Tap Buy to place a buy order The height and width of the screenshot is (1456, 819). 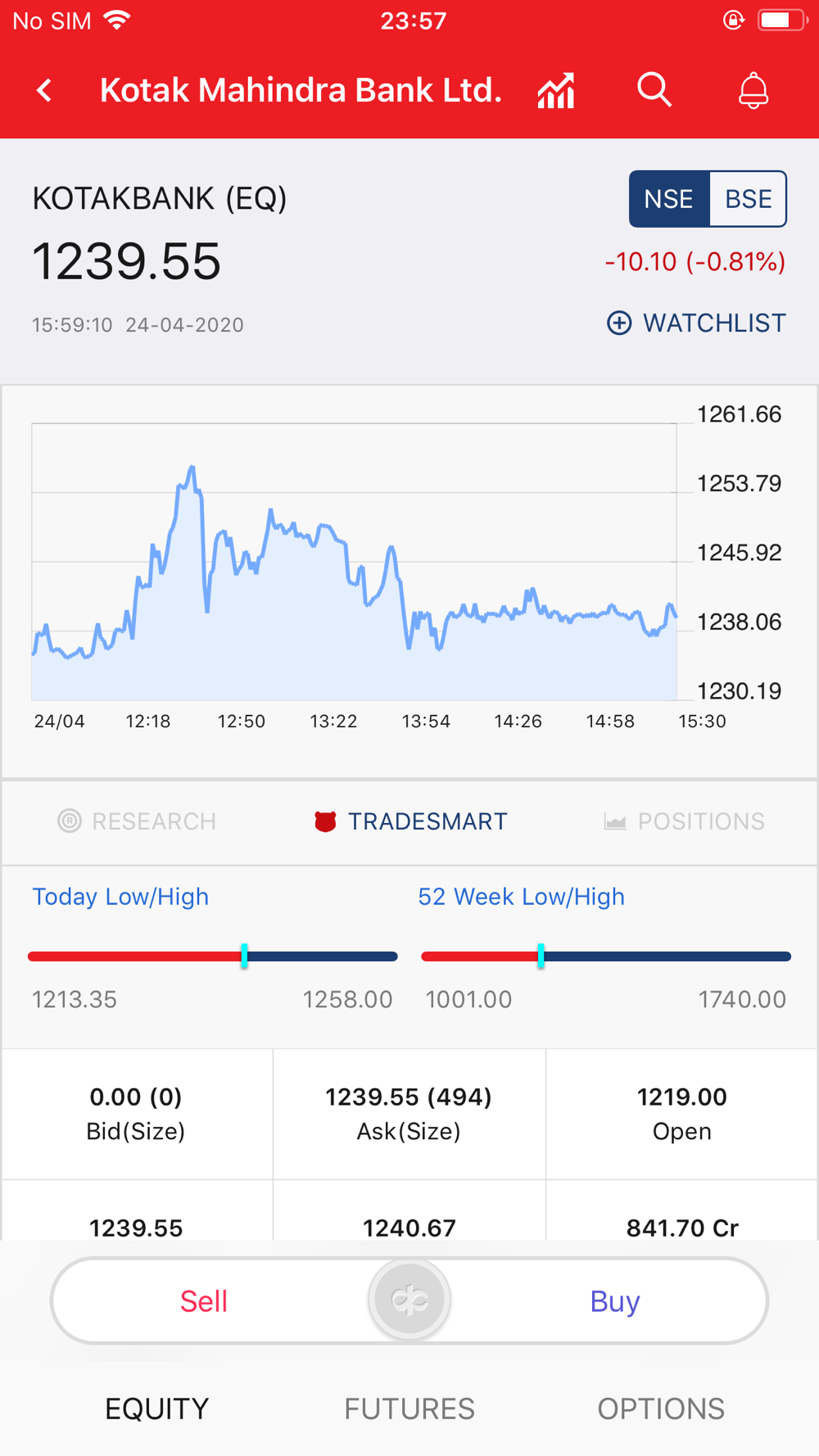point(614,1300)
